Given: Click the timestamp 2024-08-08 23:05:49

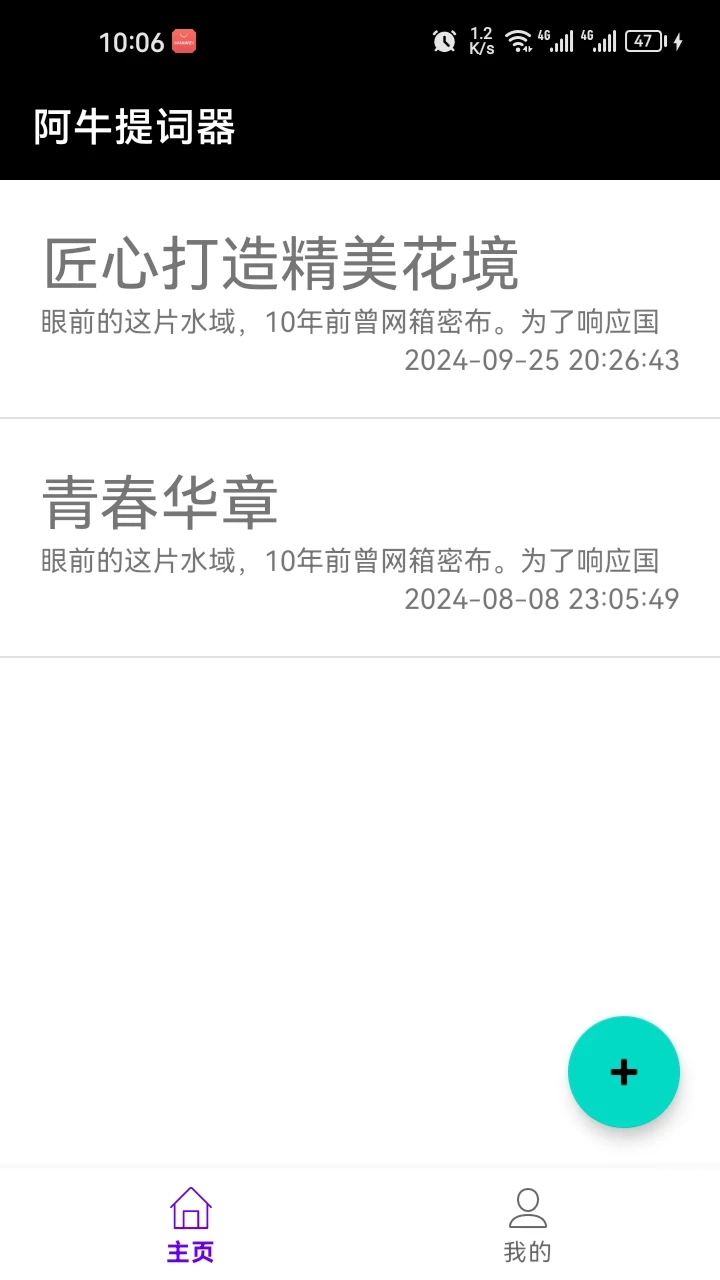Looking at the screenshot, I should (543, 598).
